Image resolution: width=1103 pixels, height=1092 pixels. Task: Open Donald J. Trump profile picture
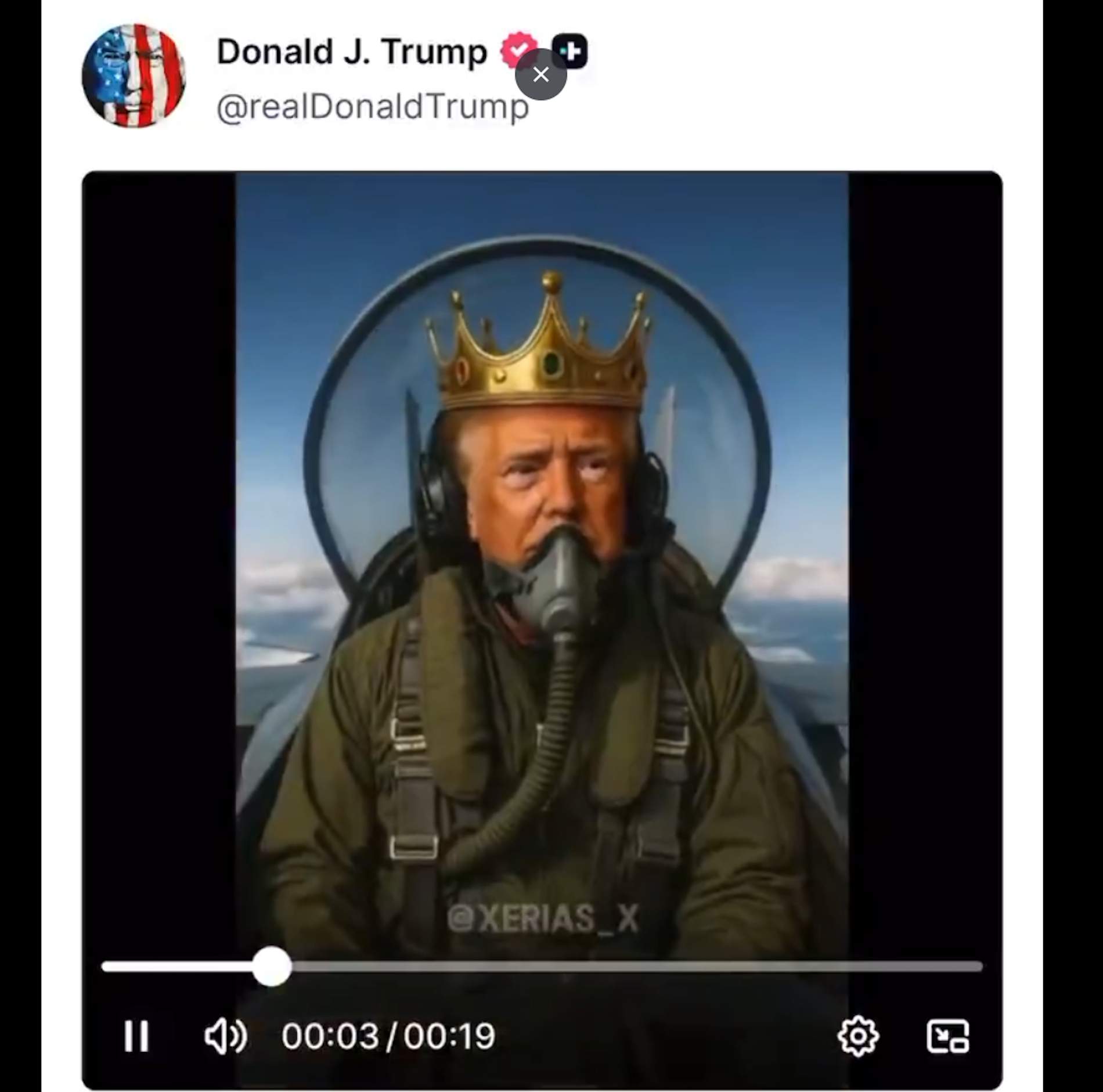(x=134, y=75)
